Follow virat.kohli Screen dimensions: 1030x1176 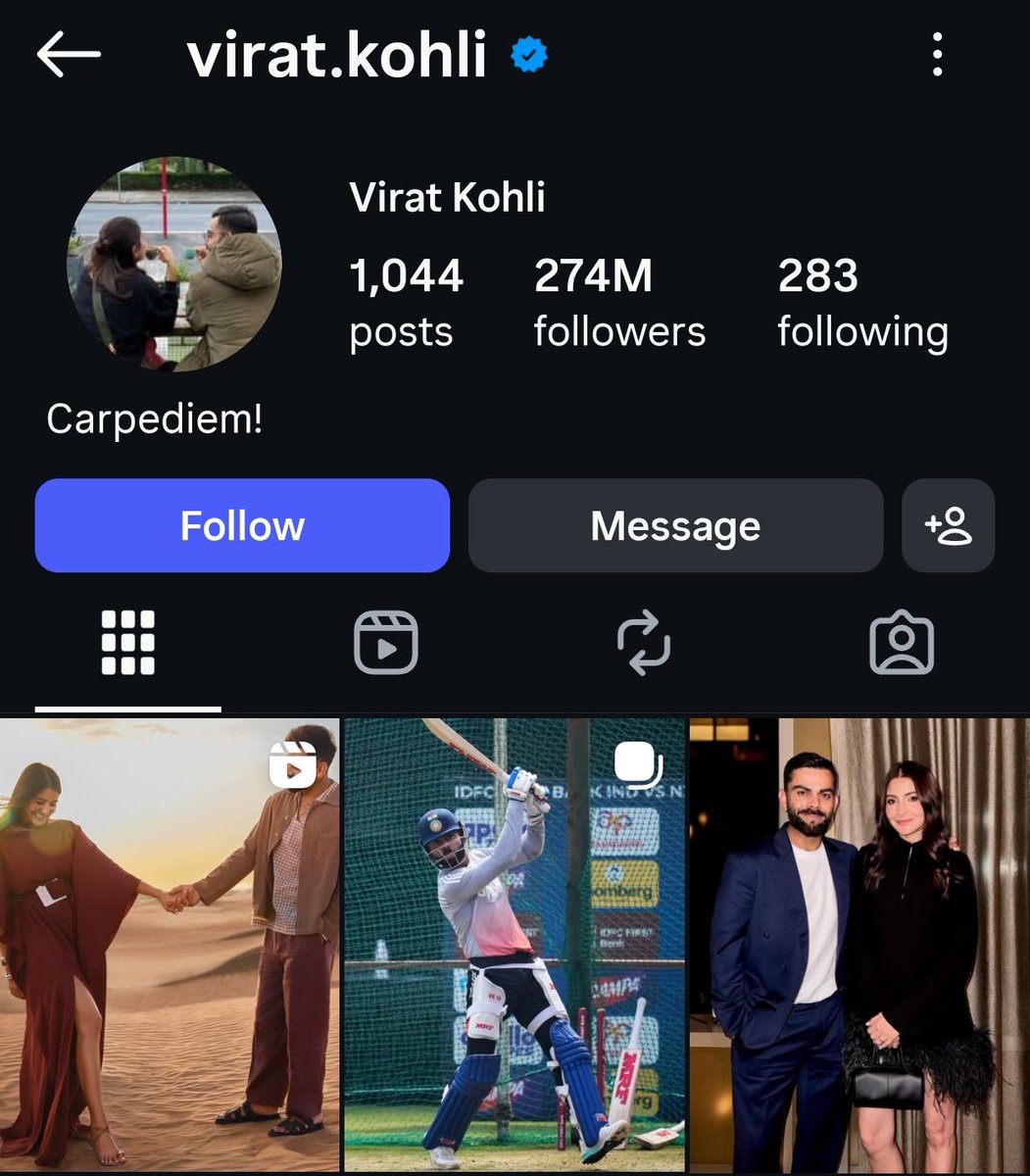tap(242, 525)
